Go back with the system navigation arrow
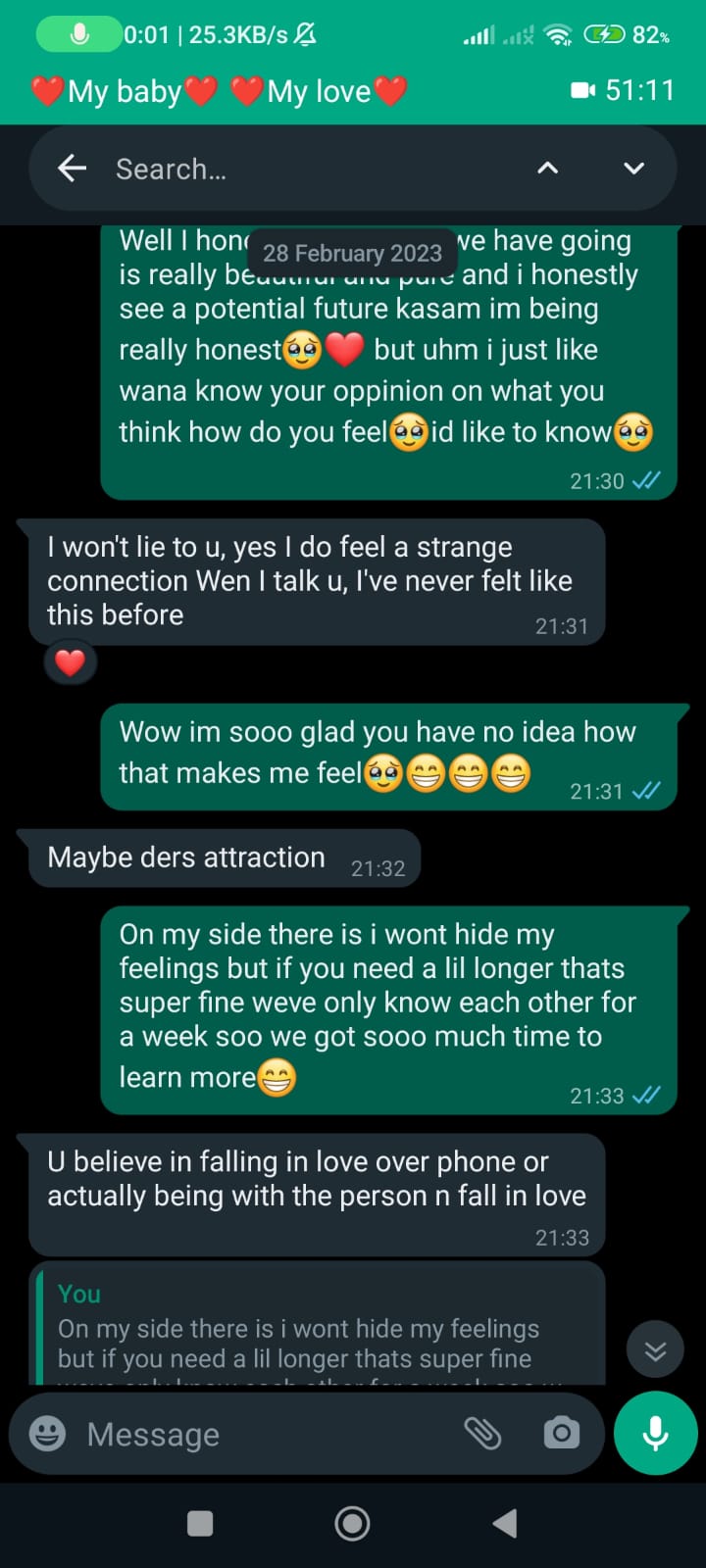The height and width of the screenshot is (1568, 706). [x=505, y=1523]
